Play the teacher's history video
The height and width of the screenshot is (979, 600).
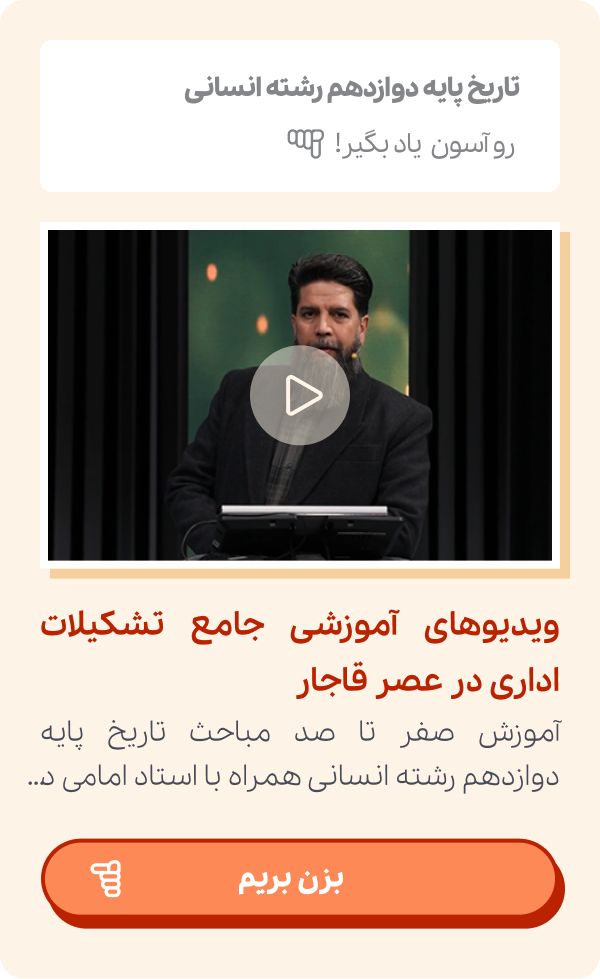pos(300,395)
